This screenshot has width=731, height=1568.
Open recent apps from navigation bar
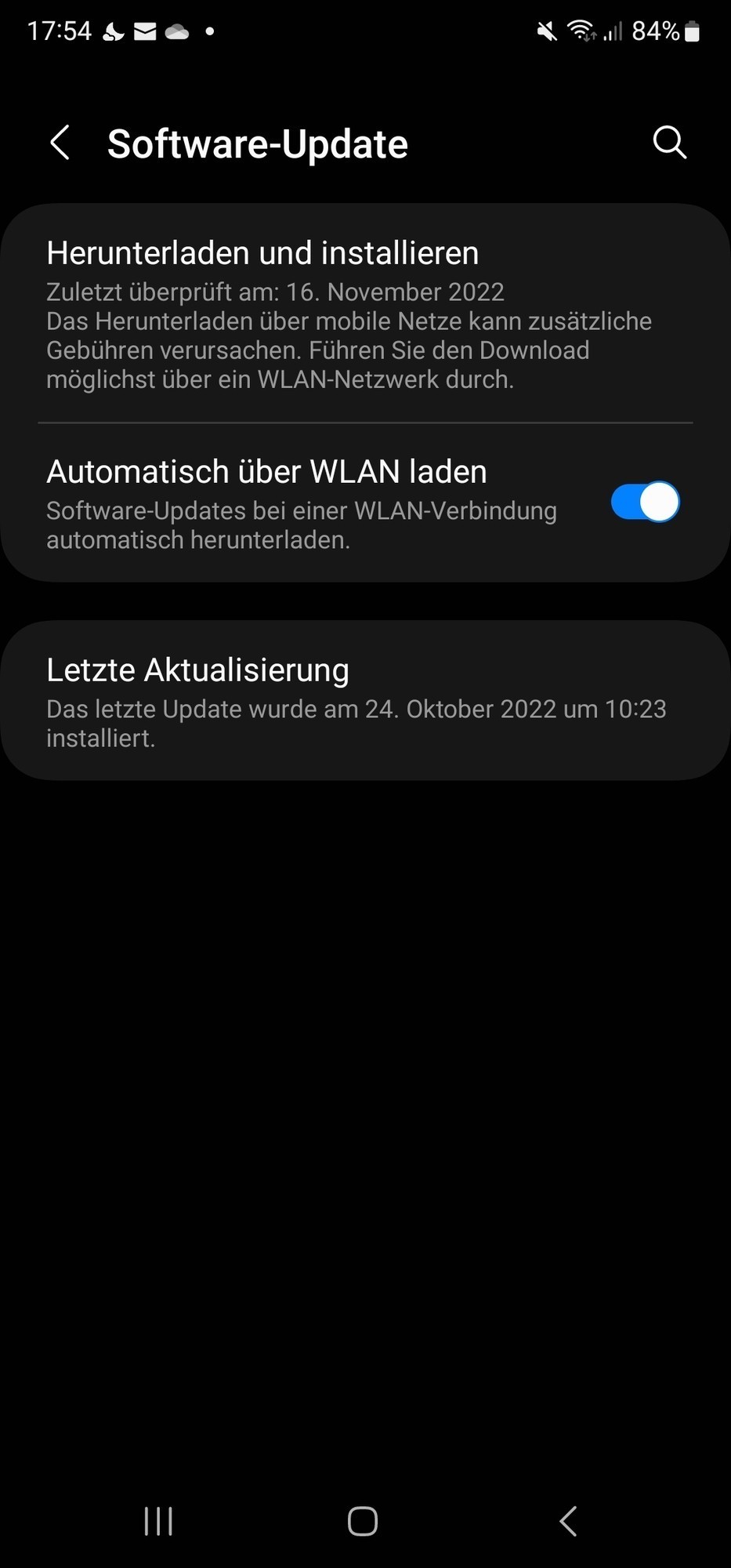coord(158,1522)
